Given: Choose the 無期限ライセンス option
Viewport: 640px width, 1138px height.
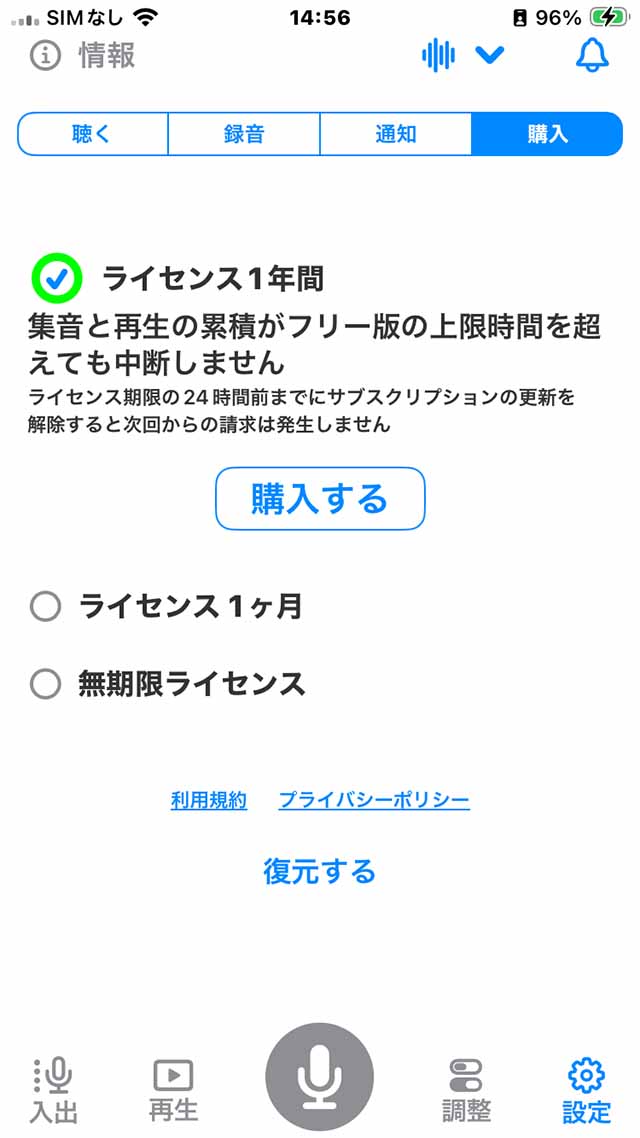Looking at the screenshot, I should coord(46,684).
